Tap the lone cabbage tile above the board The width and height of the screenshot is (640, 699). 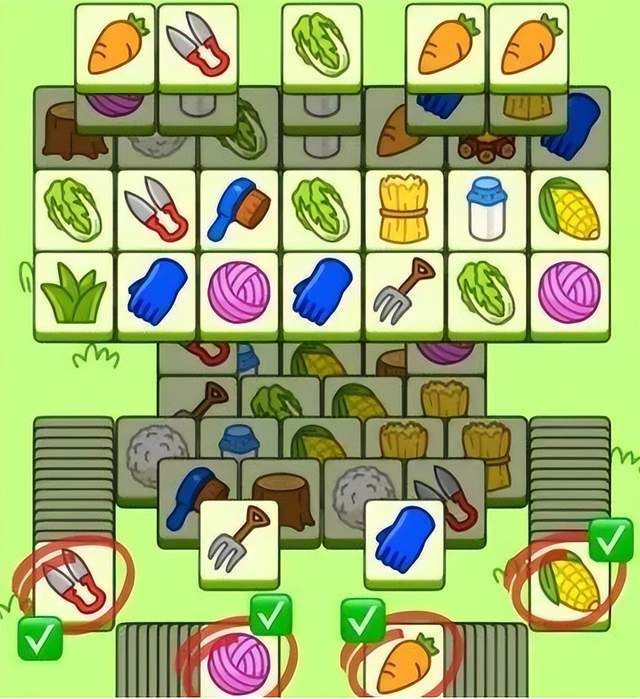[321, 44]
